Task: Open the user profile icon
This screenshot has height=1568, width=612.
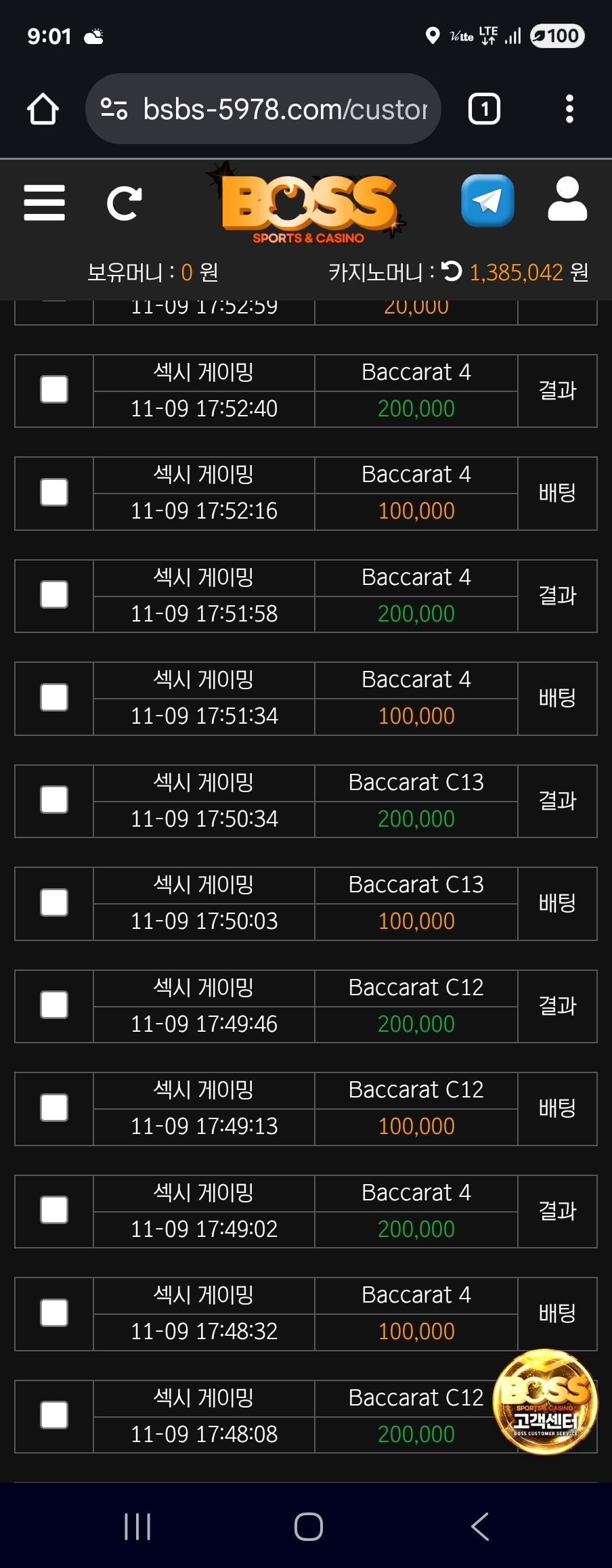Action: coord(567,200)
